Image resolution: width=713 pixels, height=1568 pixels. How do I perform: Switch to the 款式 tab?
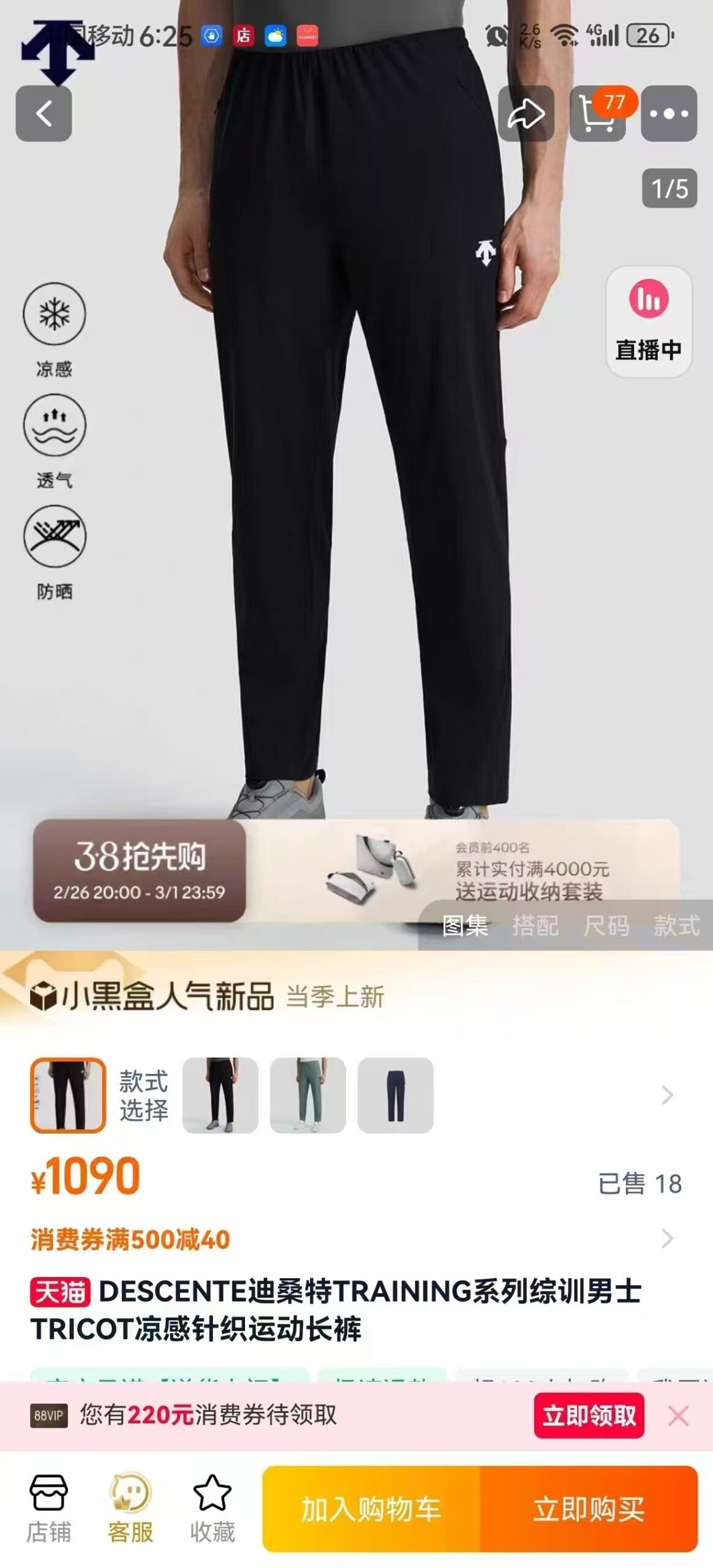(x=676, y=925)
